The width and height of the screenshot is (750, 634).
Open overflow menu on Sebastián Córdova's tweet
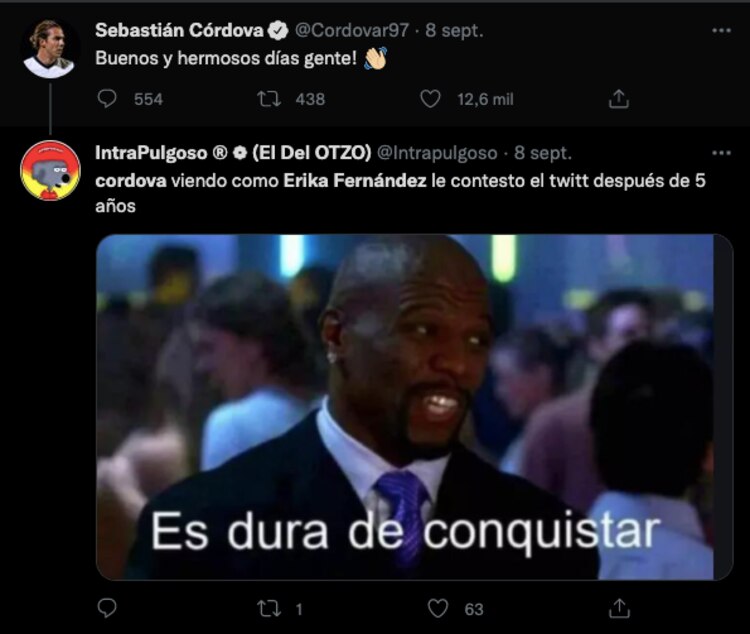click(x=721, y=31)
